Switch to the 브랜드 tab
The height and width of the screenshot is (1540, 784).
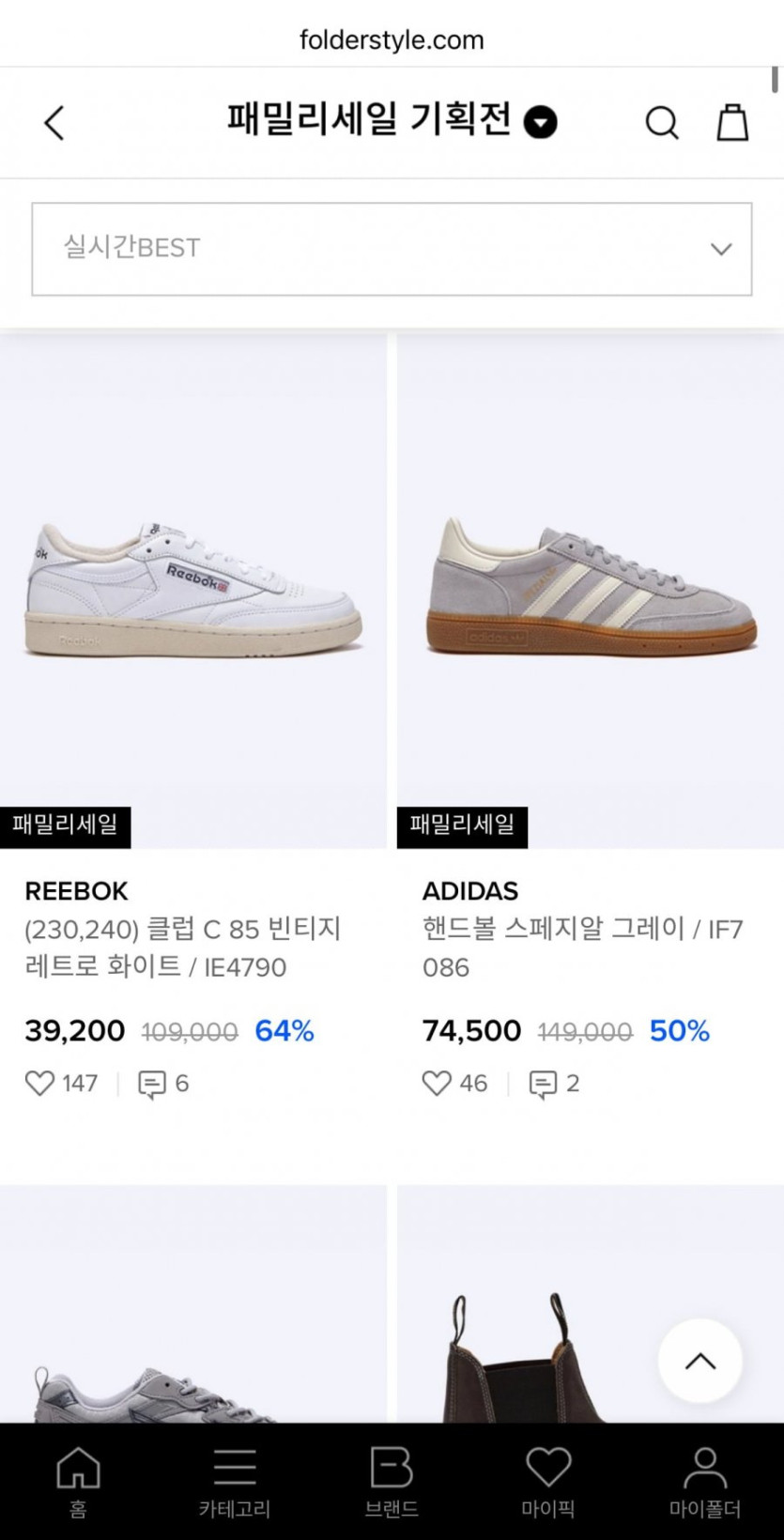pos(392,1482)
